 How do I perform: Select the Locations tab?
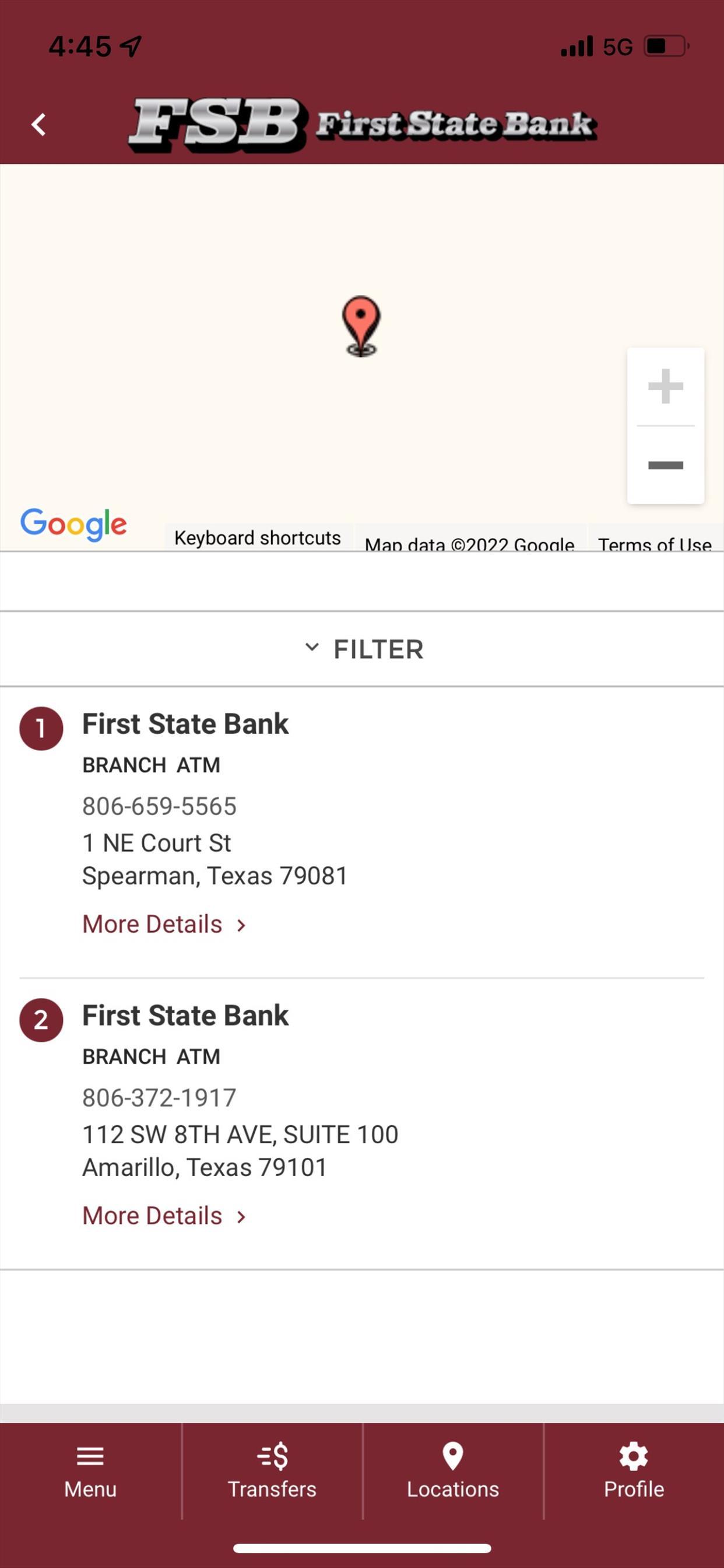(x=453, y=1471)
